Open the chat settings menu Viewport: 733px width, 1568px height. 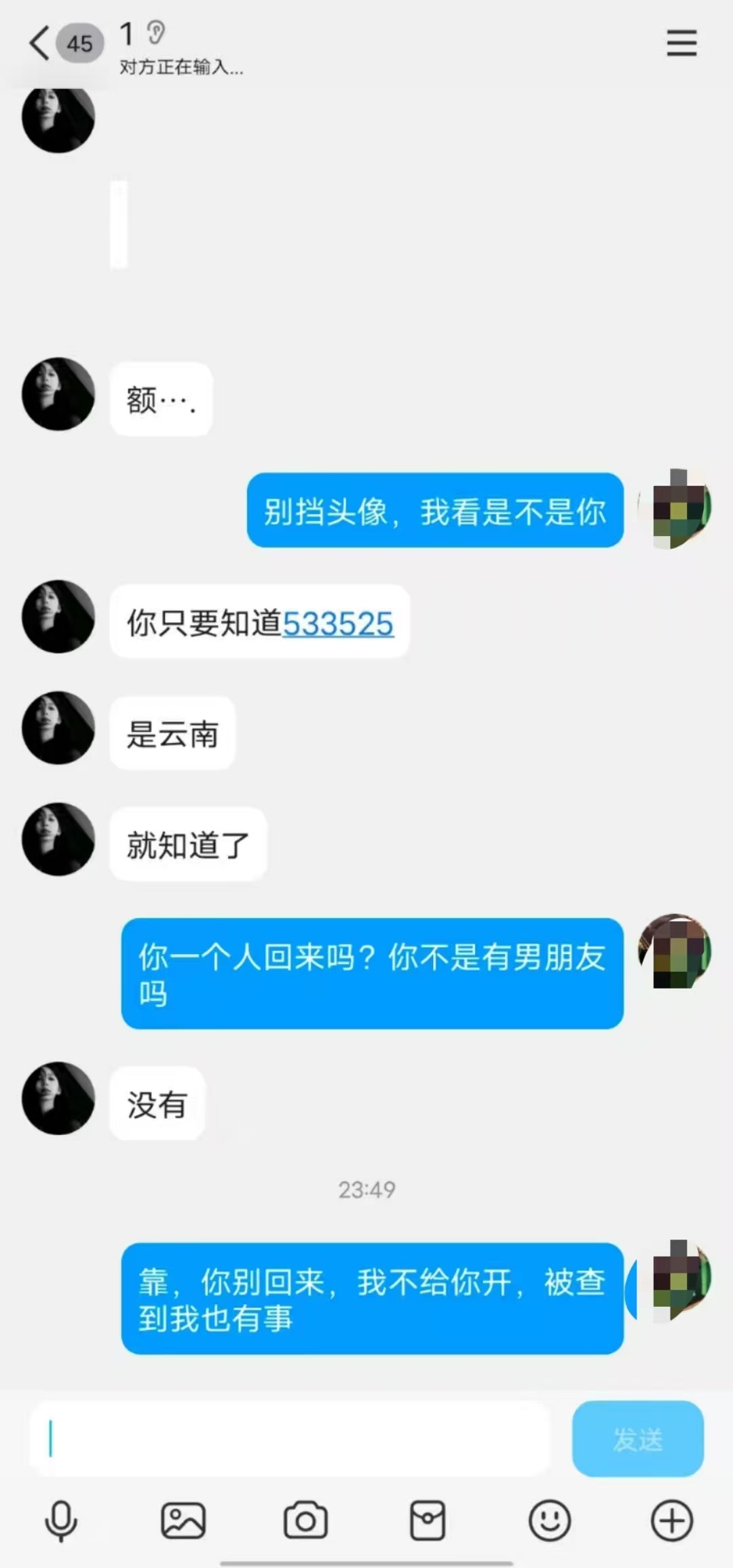tap(681, 43)
